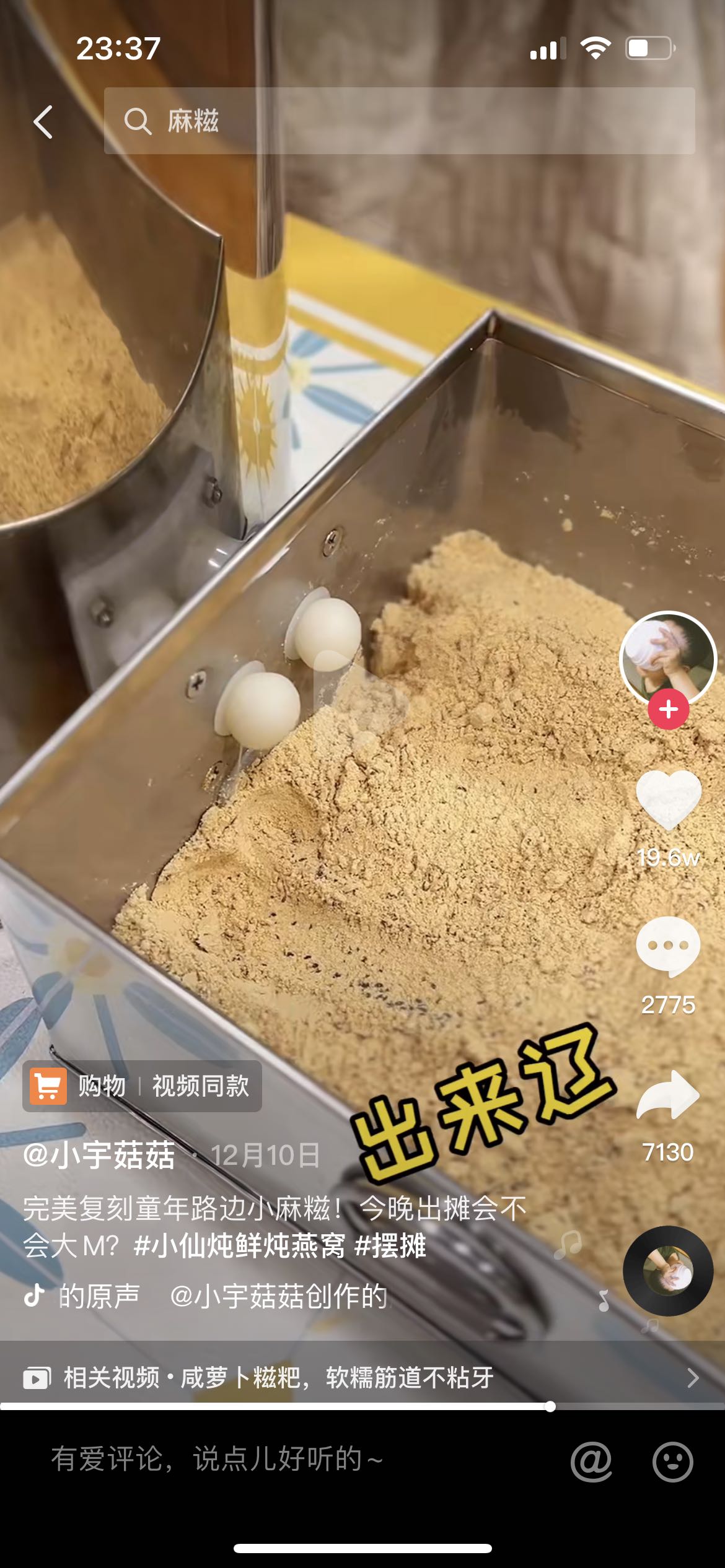The image size is (725, 1568).
Task: Open hashtag #小仙炖鲜炖燕窝
Action: point(239,1246)
